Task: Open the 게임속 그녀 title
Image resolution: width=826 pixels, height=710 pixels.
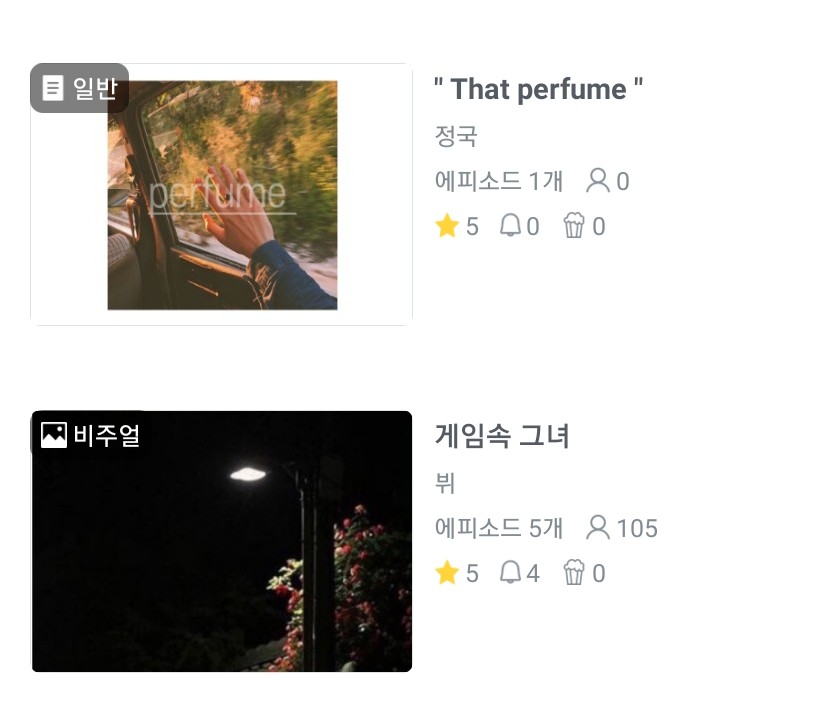Action: tap(502, 436)
